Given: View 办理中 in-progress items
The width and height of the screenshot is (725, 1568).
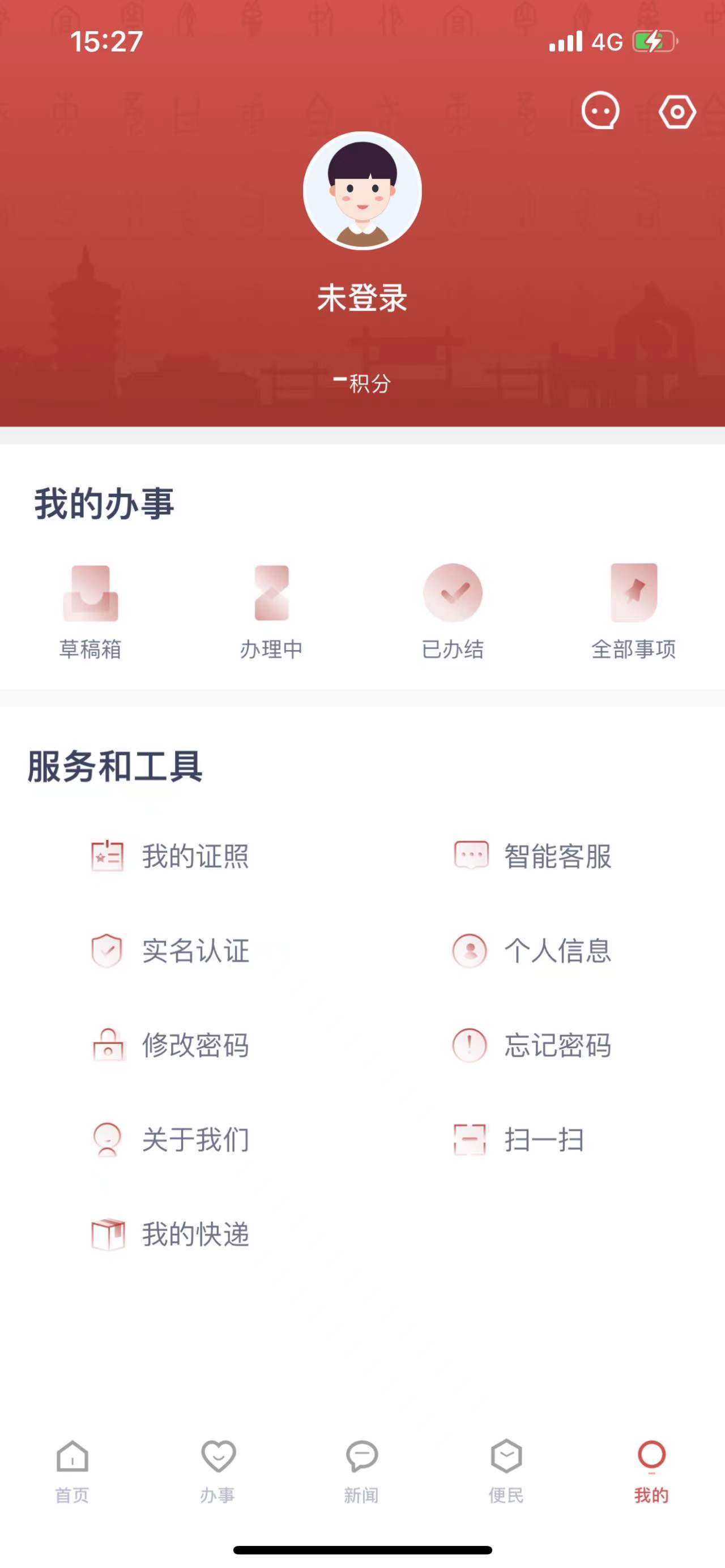Looking at the screenshot, I should (x=271, y=612).
